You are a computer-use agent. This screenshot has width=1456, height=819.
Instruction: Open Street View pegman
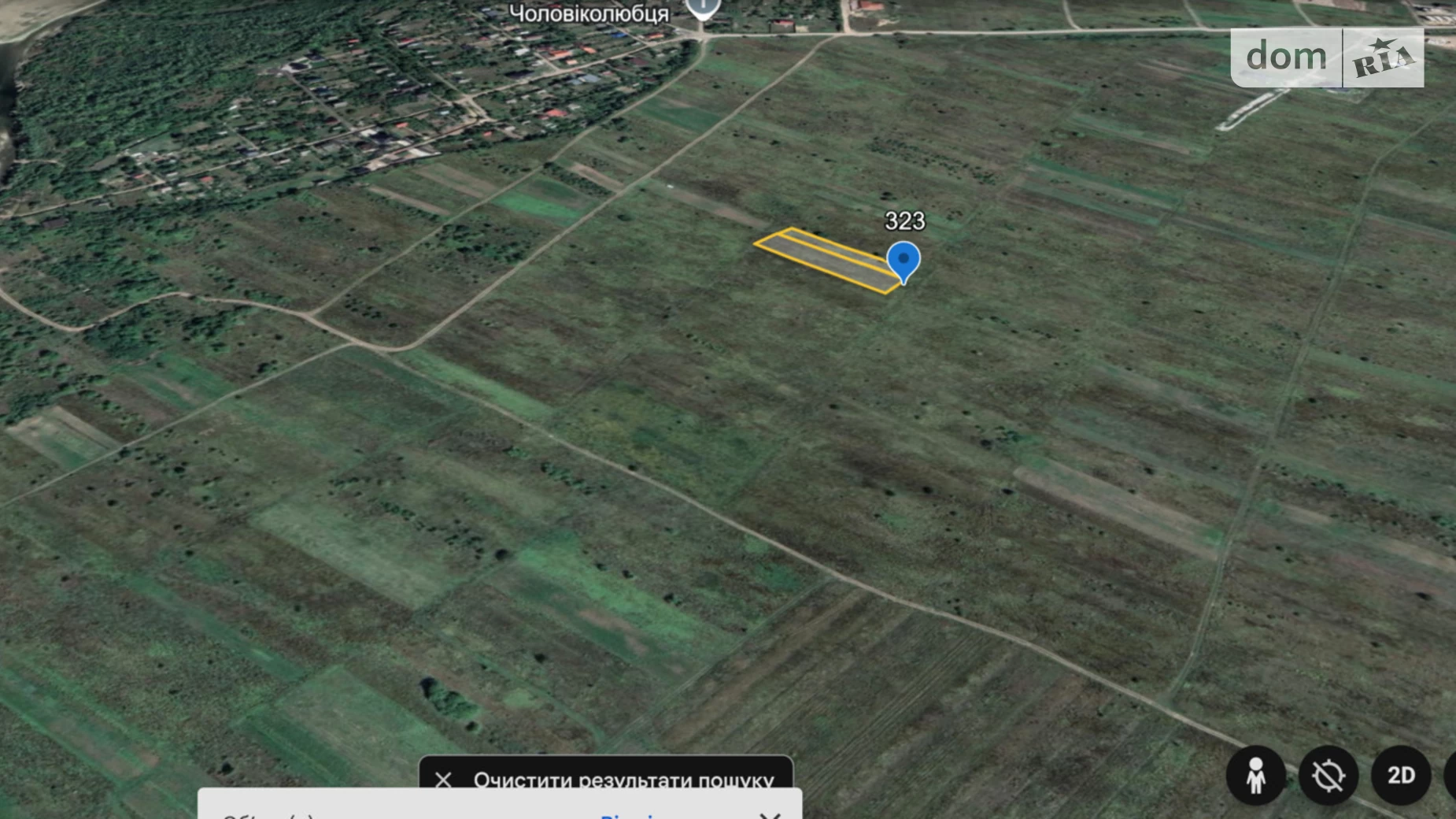[1255, 776]
